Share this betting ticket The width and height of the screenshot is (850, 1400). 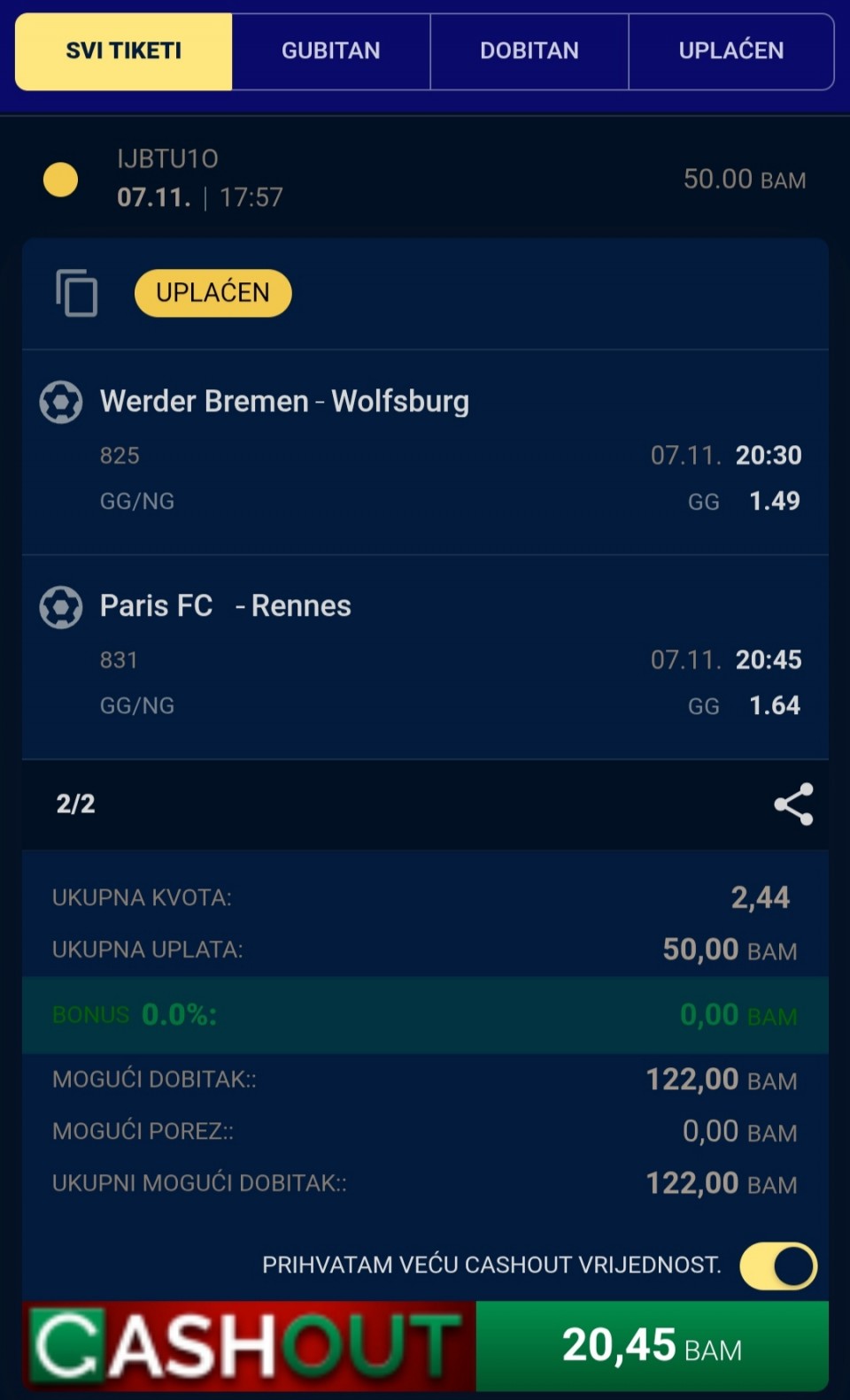coord(793,804)
